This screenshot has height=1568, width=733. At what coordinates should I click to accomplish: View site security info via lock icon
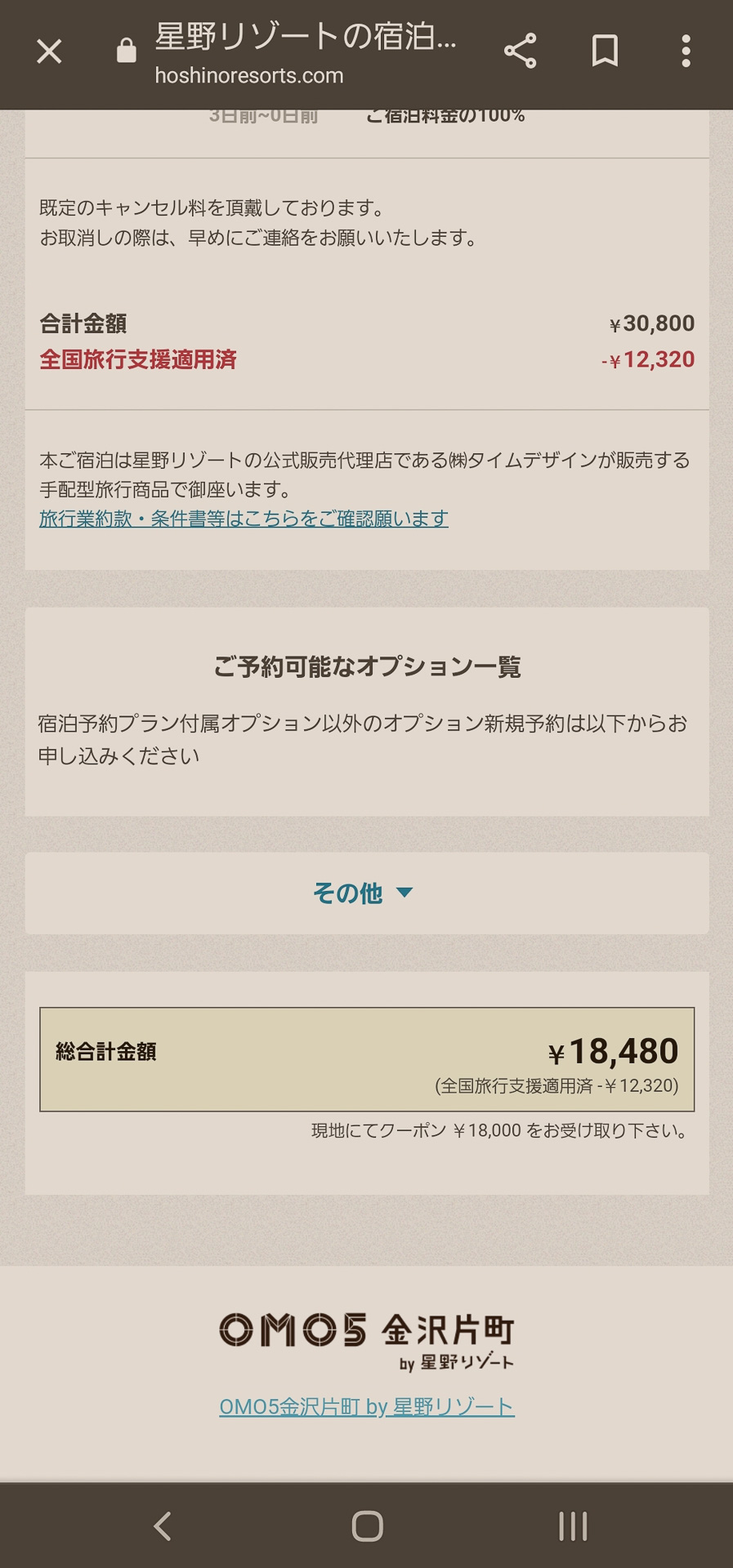(126, 51)
